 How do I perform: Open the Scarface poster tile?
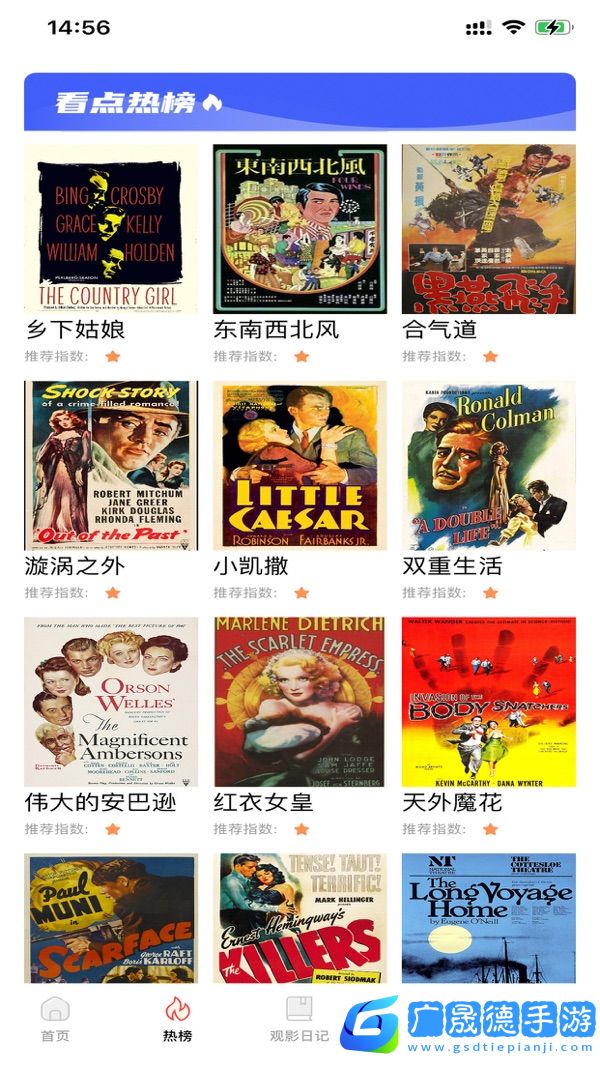(110, 917)
